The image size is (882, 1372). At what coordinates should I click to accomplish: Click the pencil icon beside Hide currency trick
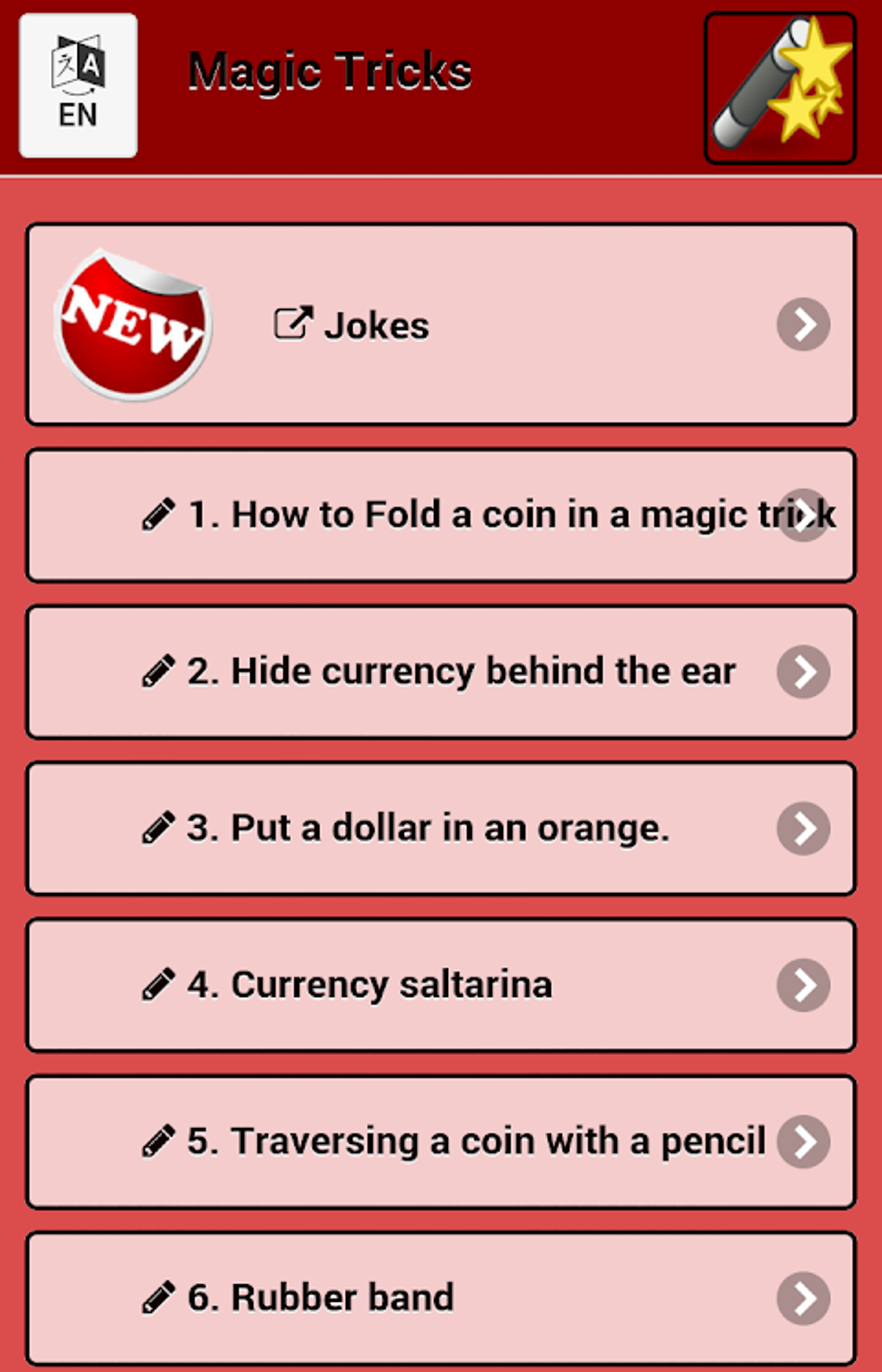coord(159,672)
